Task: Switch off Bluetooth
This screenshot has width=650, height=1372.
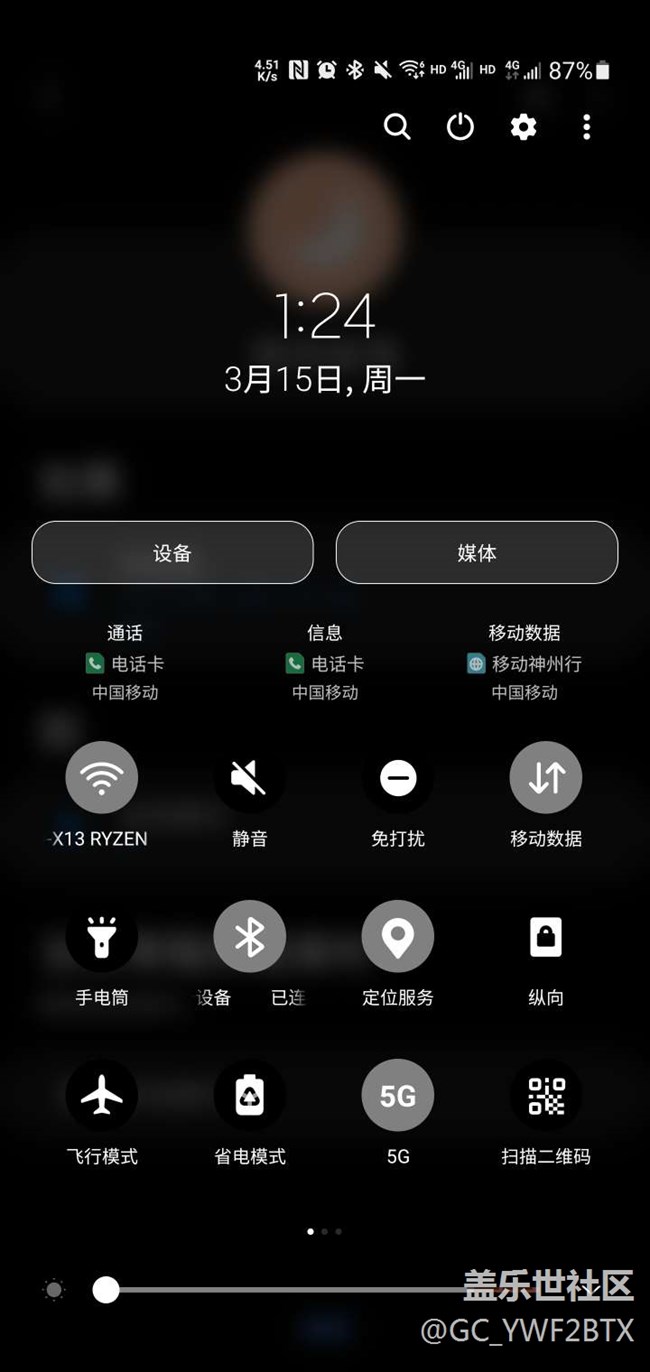Action: pos(250,936)
